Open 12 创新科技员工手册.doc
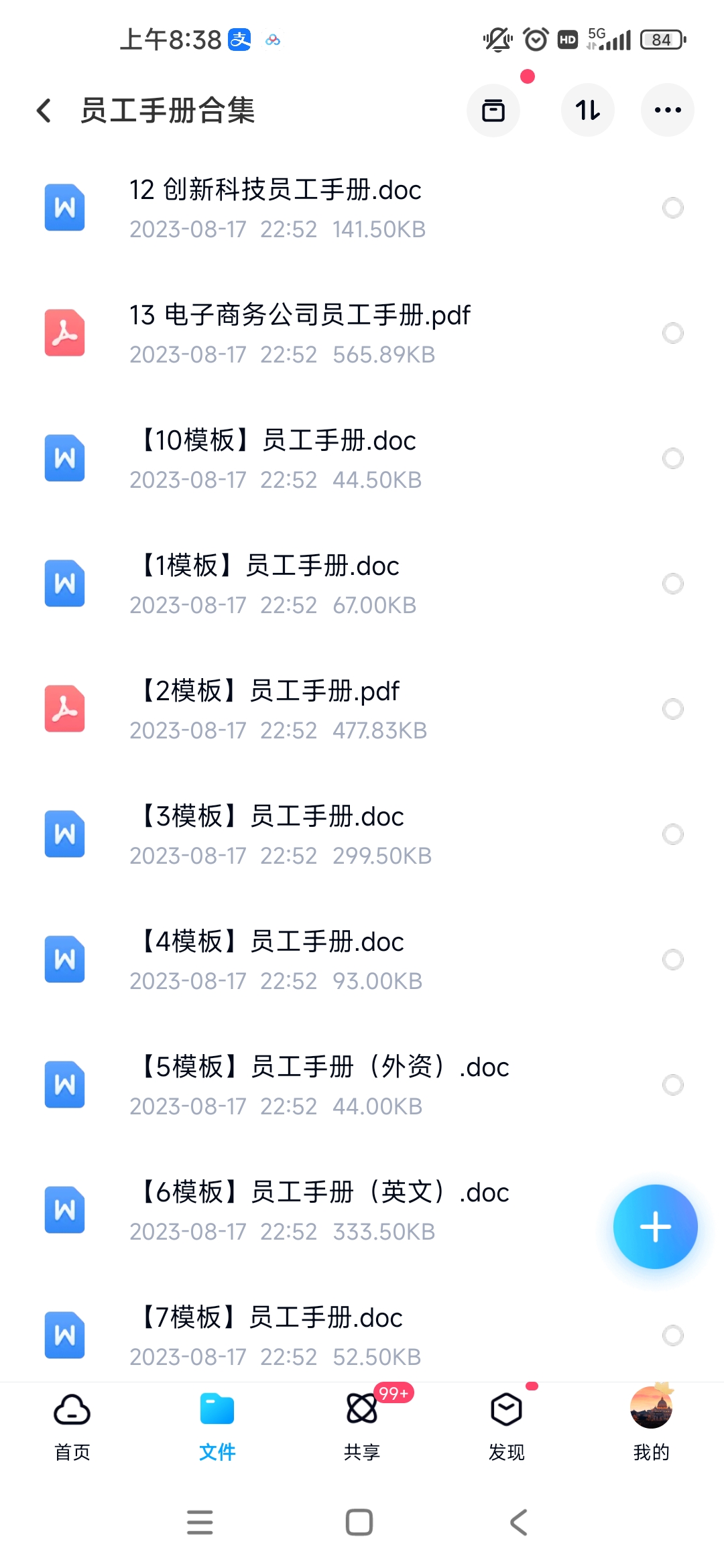This screenshot has width=724, height=1568. pyautogui.click(x=362, y=208)
